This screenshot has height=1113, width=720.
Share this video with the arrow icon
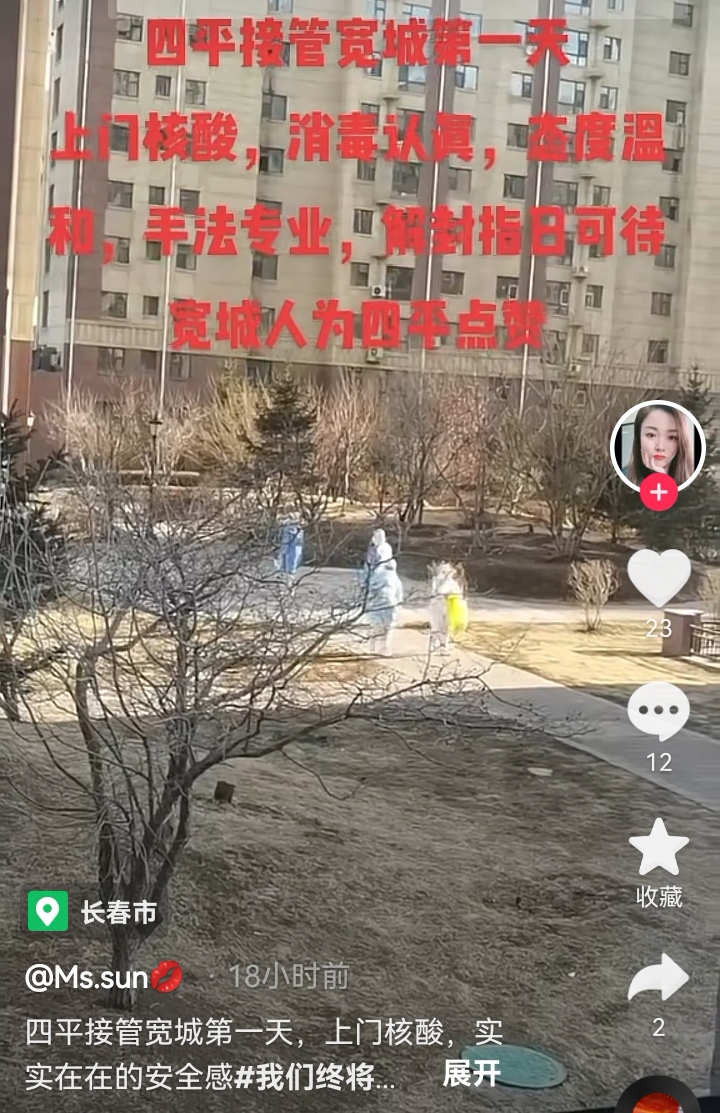658,978
